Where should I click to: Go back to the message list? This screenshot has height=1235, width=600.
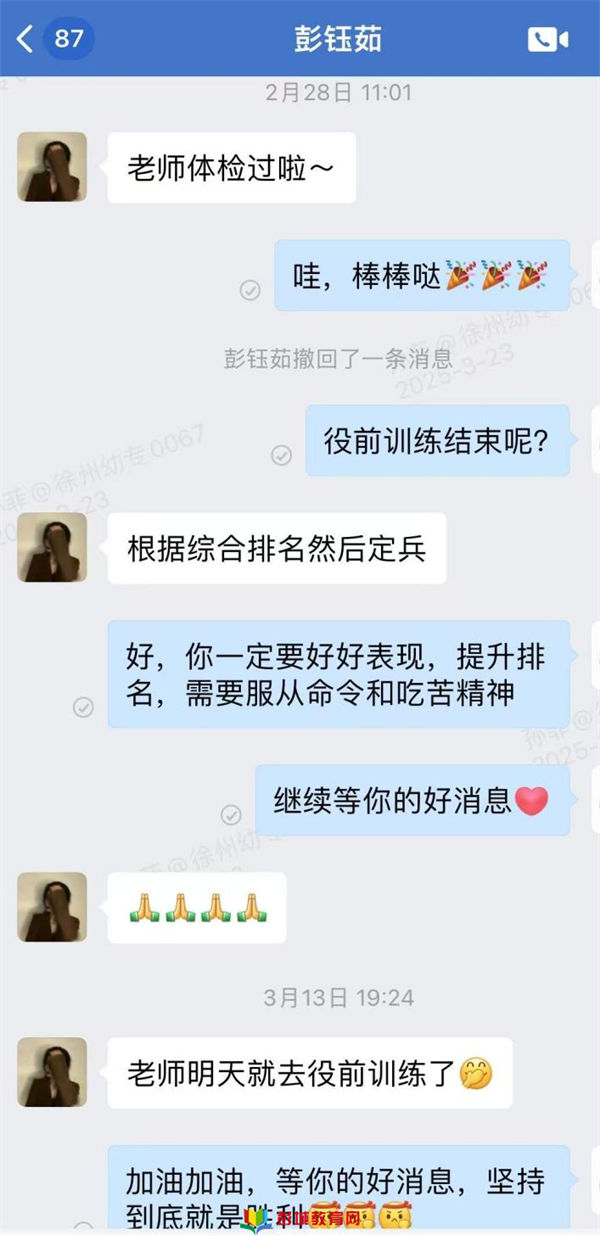[27, 39]
